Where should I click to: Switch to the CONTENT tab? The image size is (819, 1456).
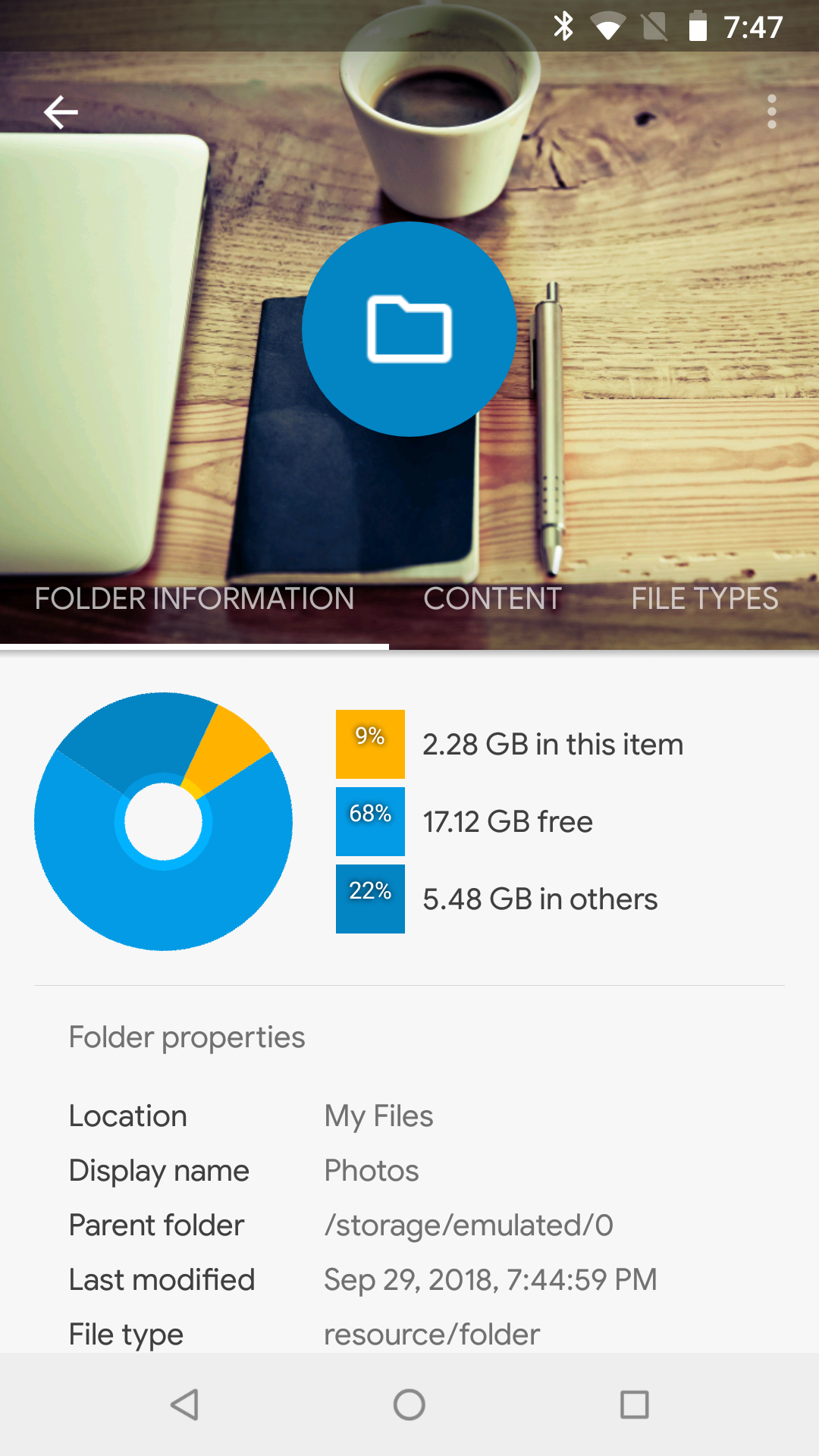(493, 598)
